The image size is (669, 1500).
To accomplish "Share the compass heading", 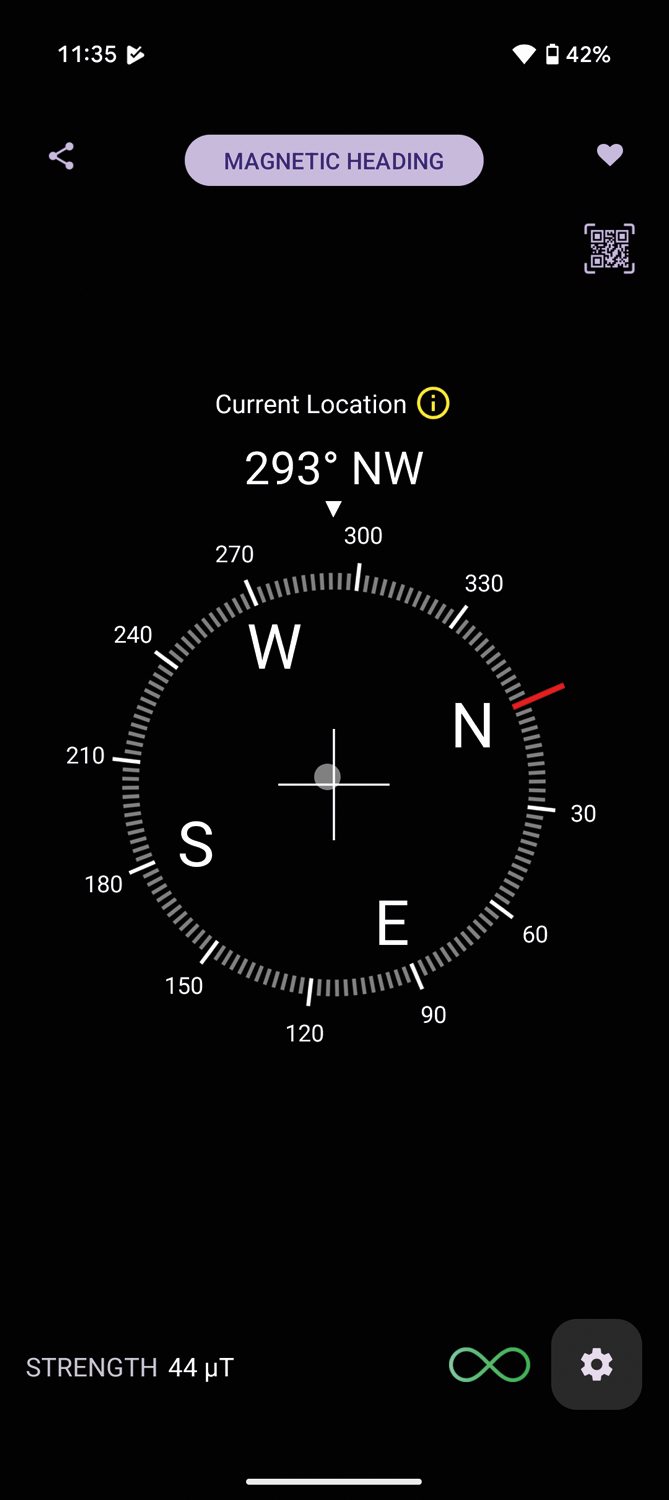I will coord(62,156).
